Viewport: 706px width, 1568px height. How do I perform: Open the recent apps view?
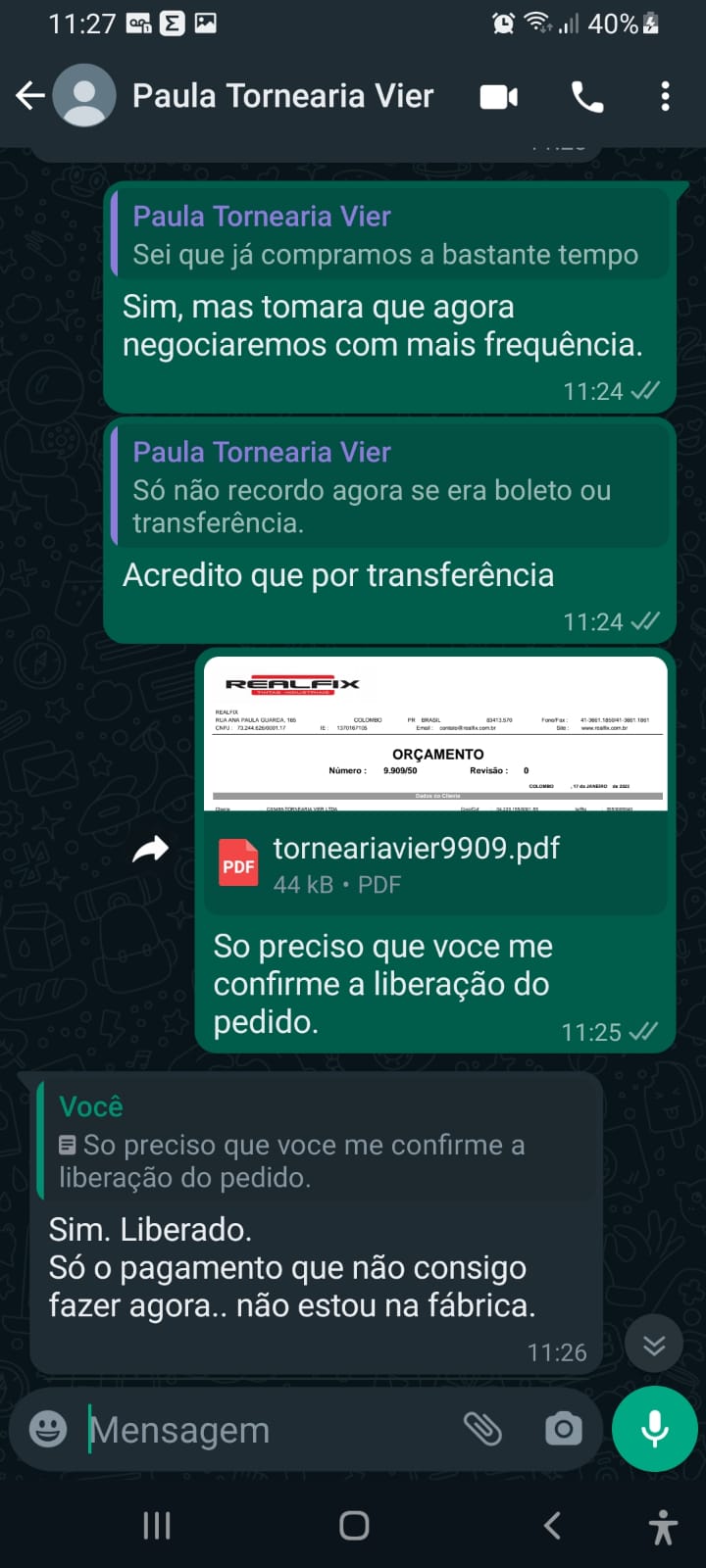(157, 1525)
